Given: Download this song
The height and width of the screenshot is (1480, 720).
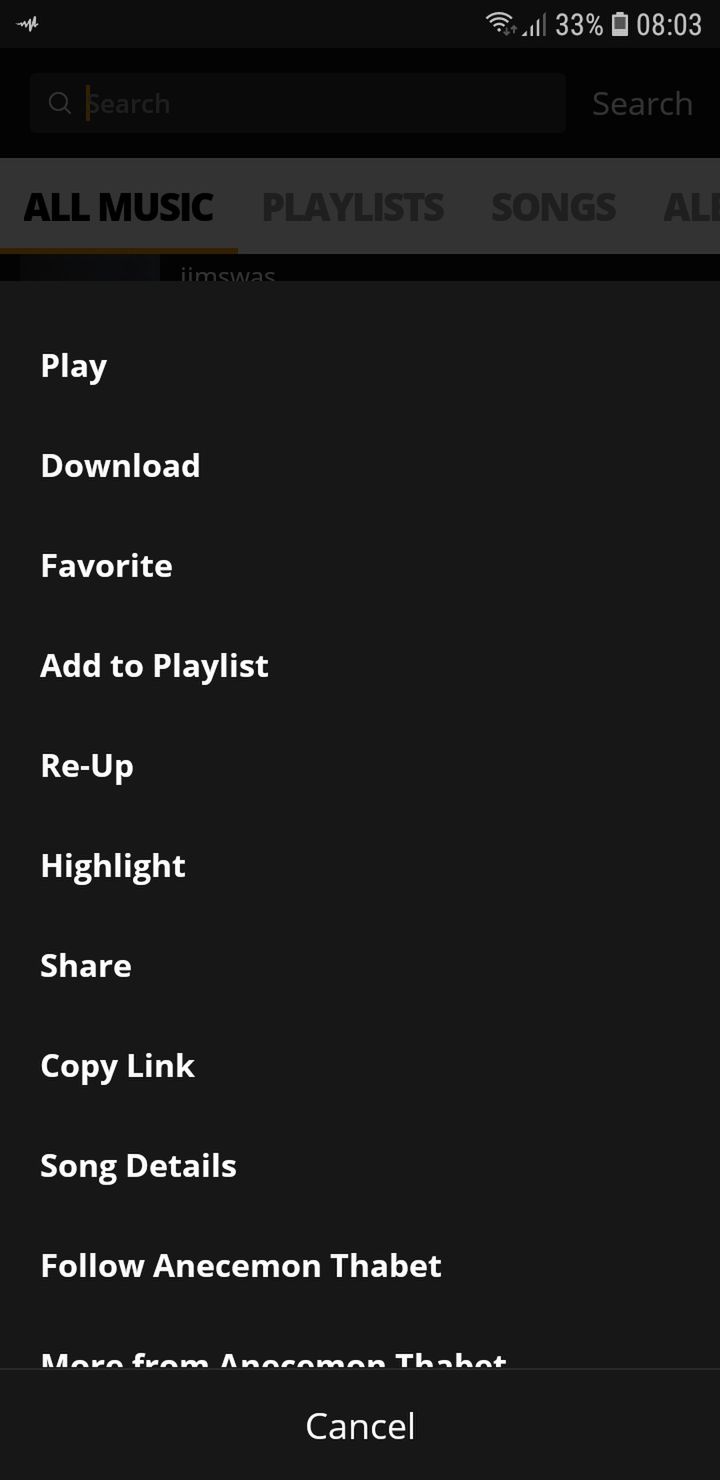Looking at the screenshot, I should tap(360, 466).
